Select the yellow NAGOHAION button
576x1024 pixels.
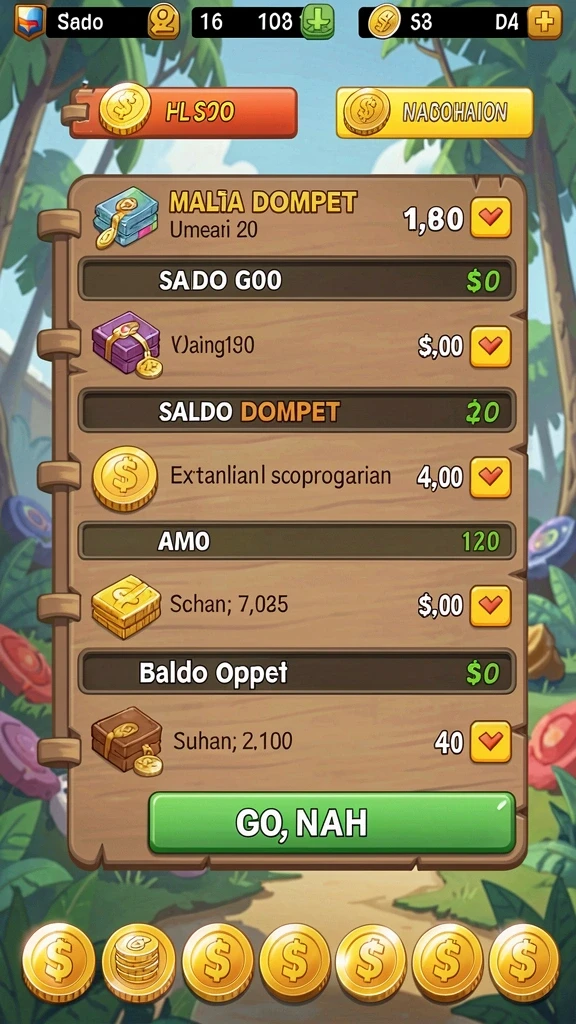[434, 112]
